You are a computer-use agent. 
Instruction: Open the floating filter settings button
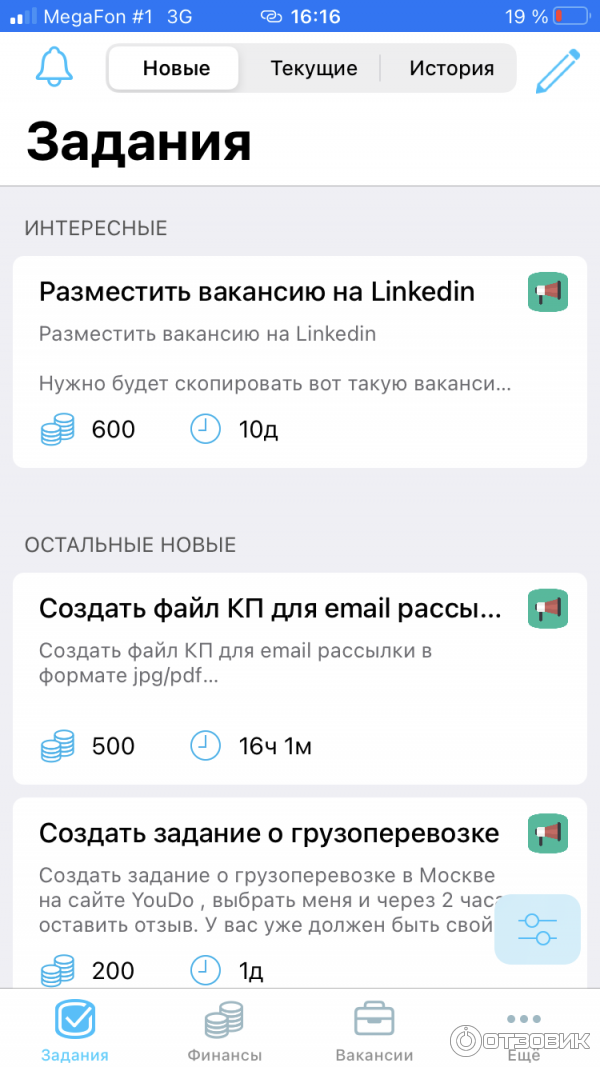[x=538, y=929]
